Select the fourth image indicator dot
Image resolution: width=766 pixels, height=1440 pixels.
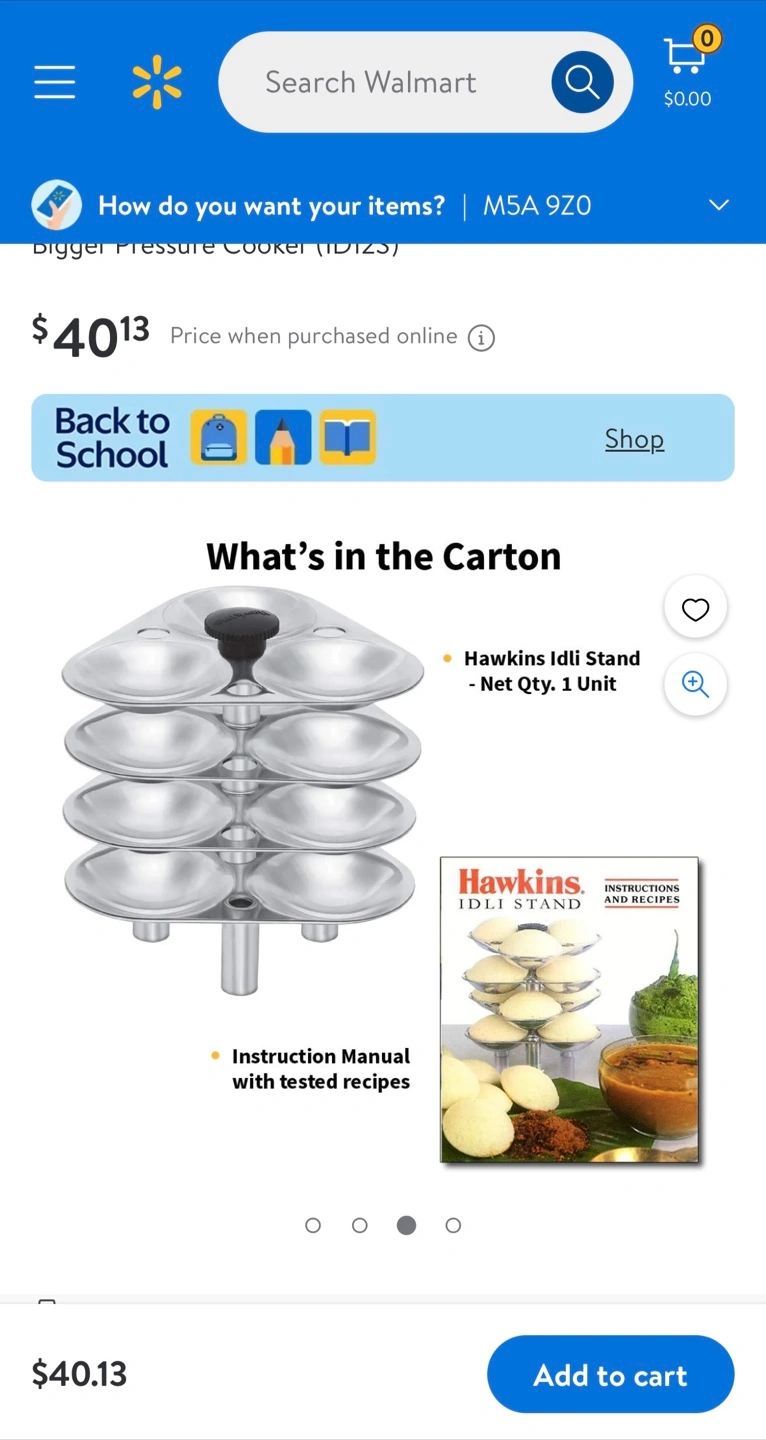tap(453, 1225)
